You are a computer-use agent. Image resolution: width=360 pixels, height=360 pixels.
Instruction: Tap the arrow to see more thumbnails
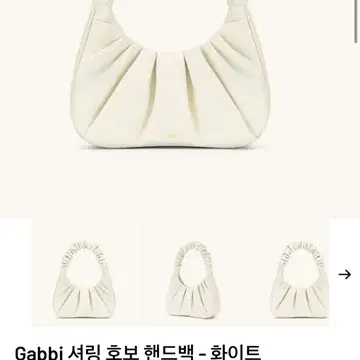tap(345, 274)
